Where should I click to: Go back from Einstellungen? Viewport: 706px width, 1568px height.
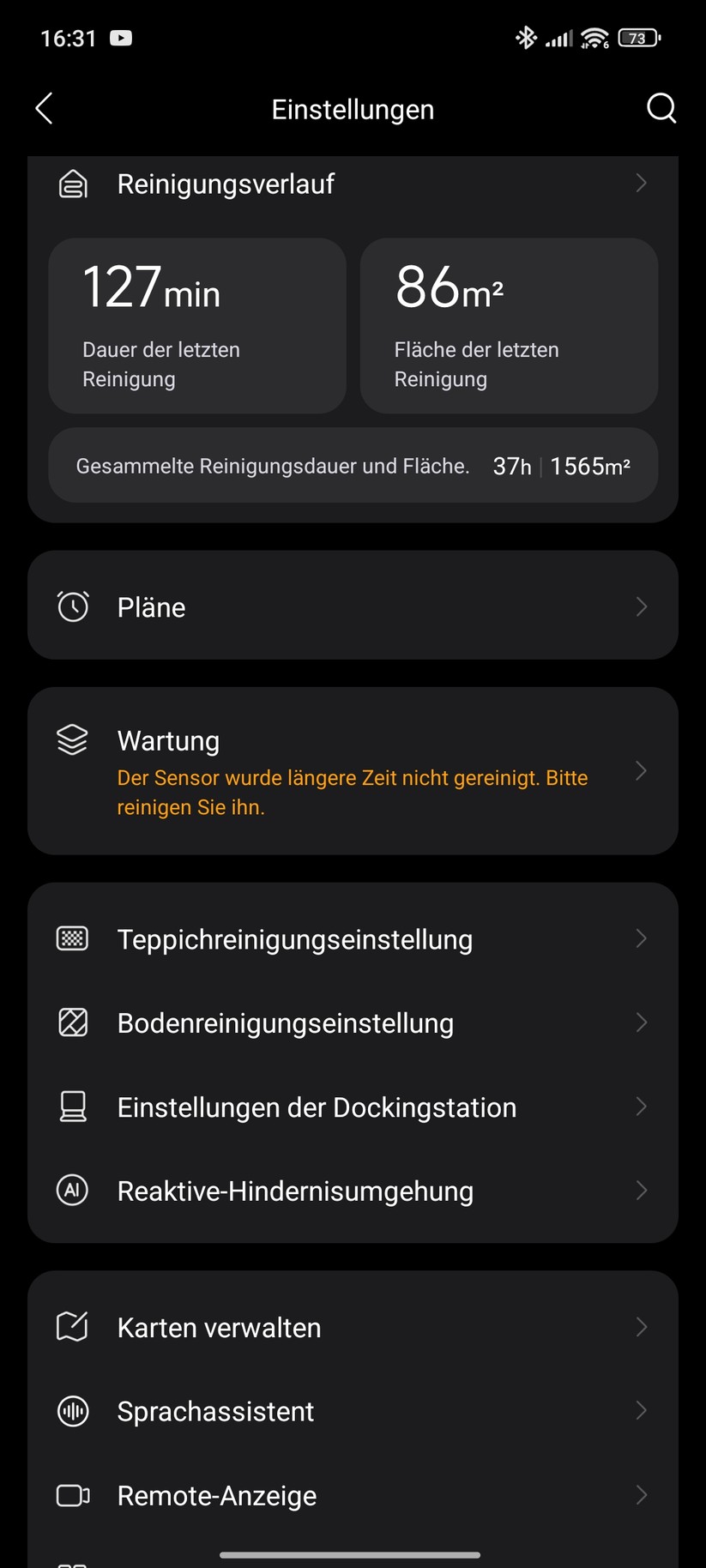[45, 109]
